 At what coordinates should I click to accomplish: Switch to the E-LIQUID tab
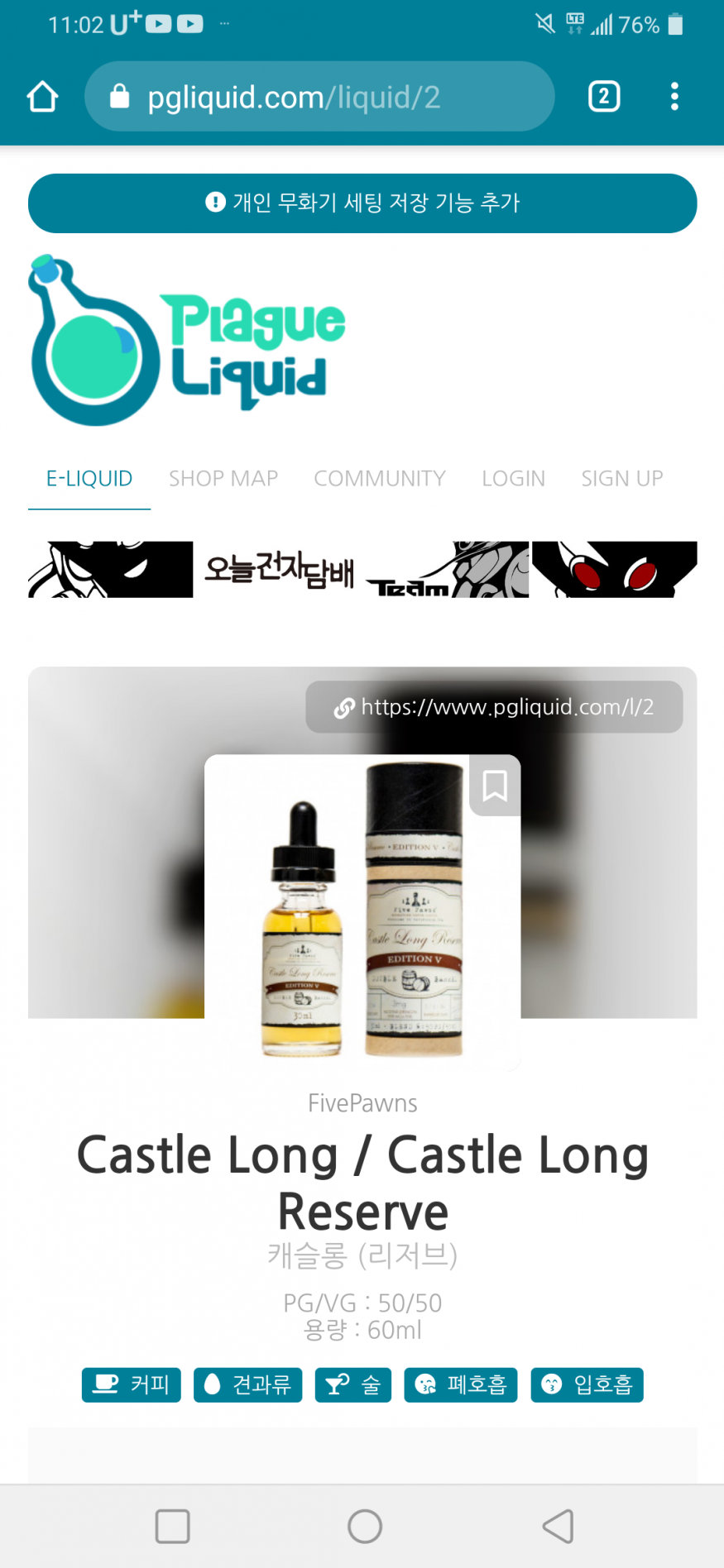point(89,479)
